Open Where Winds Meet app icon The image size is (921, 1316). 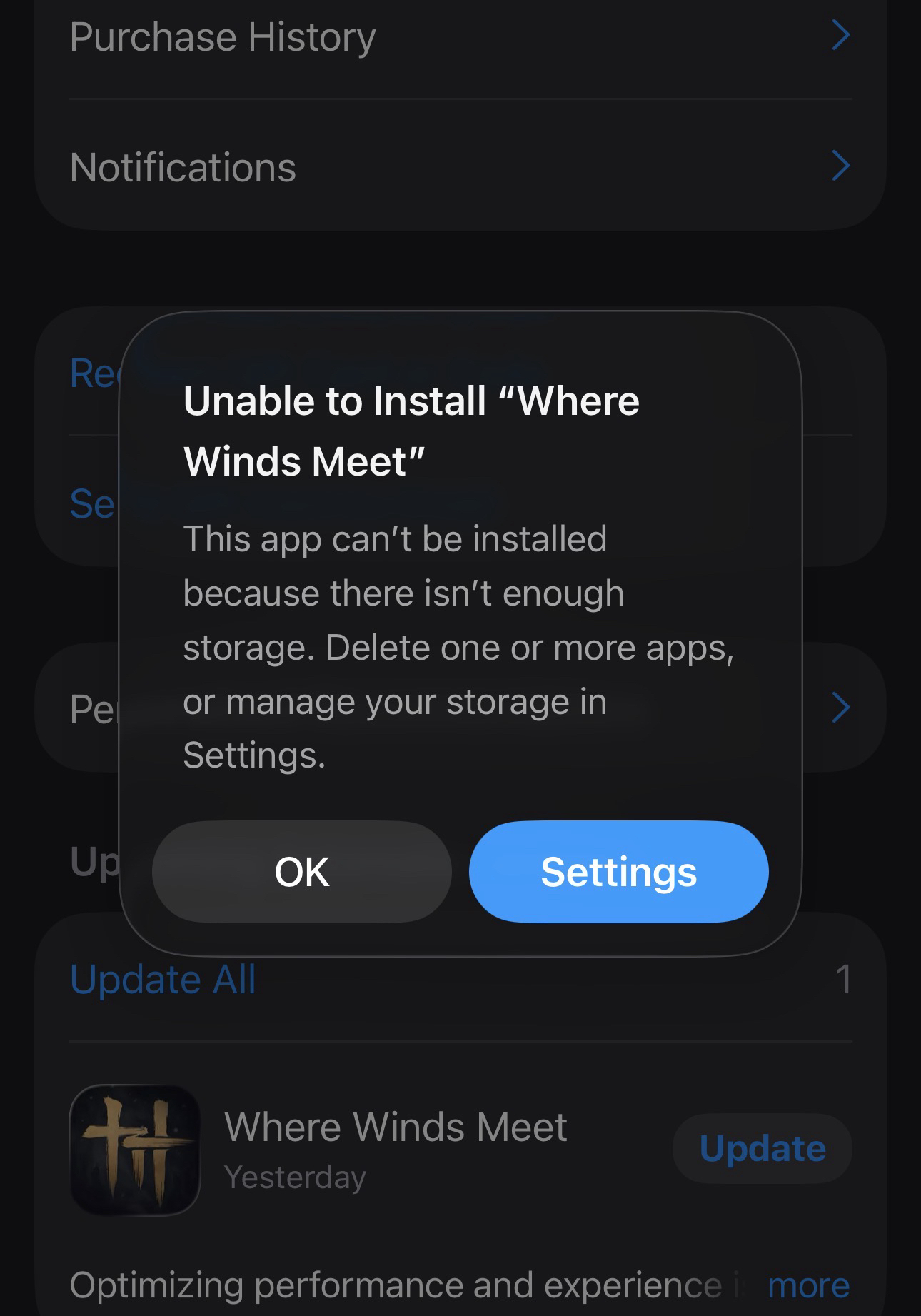135,1150
